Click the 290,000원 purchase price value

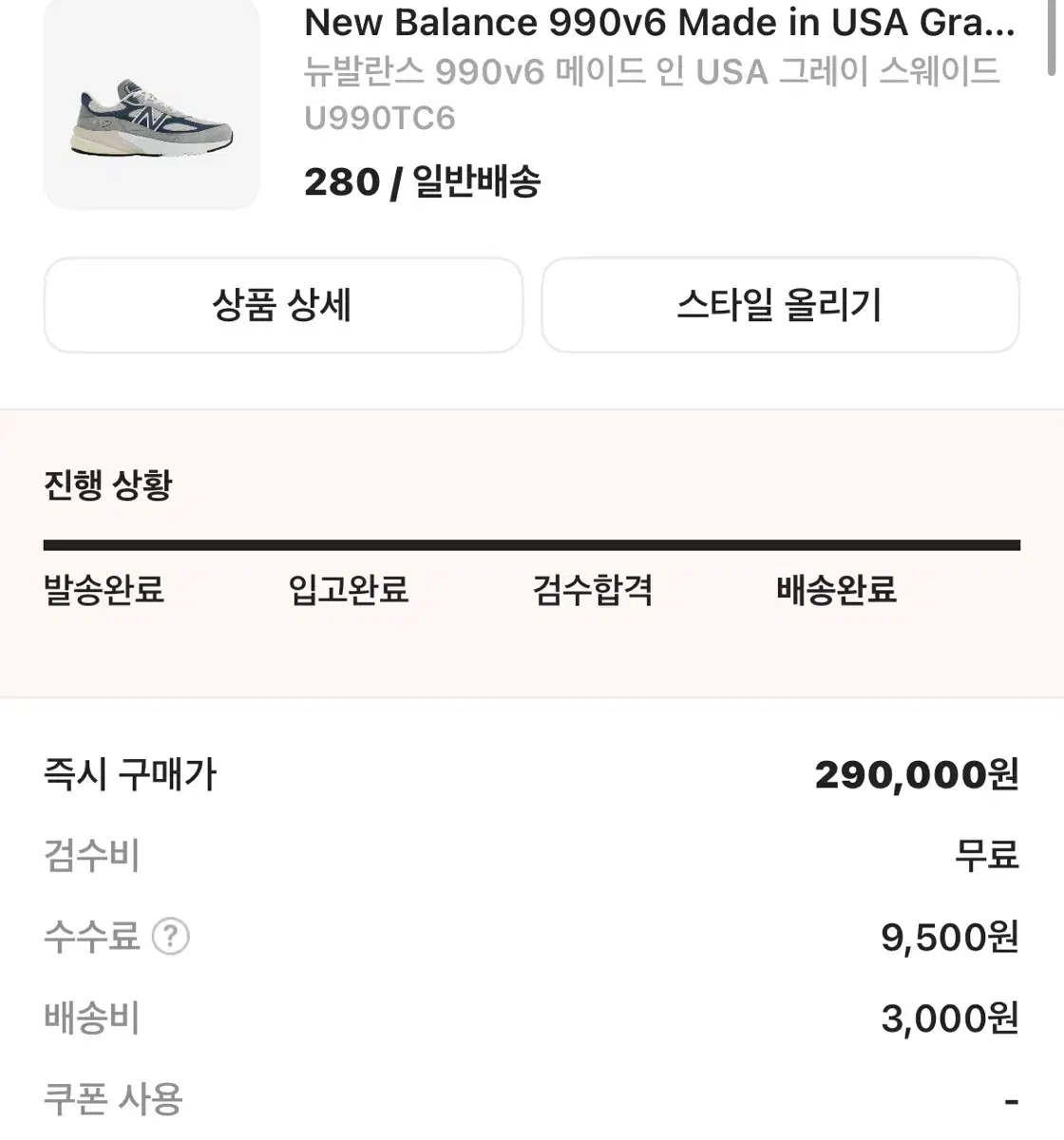click(918, 773)
